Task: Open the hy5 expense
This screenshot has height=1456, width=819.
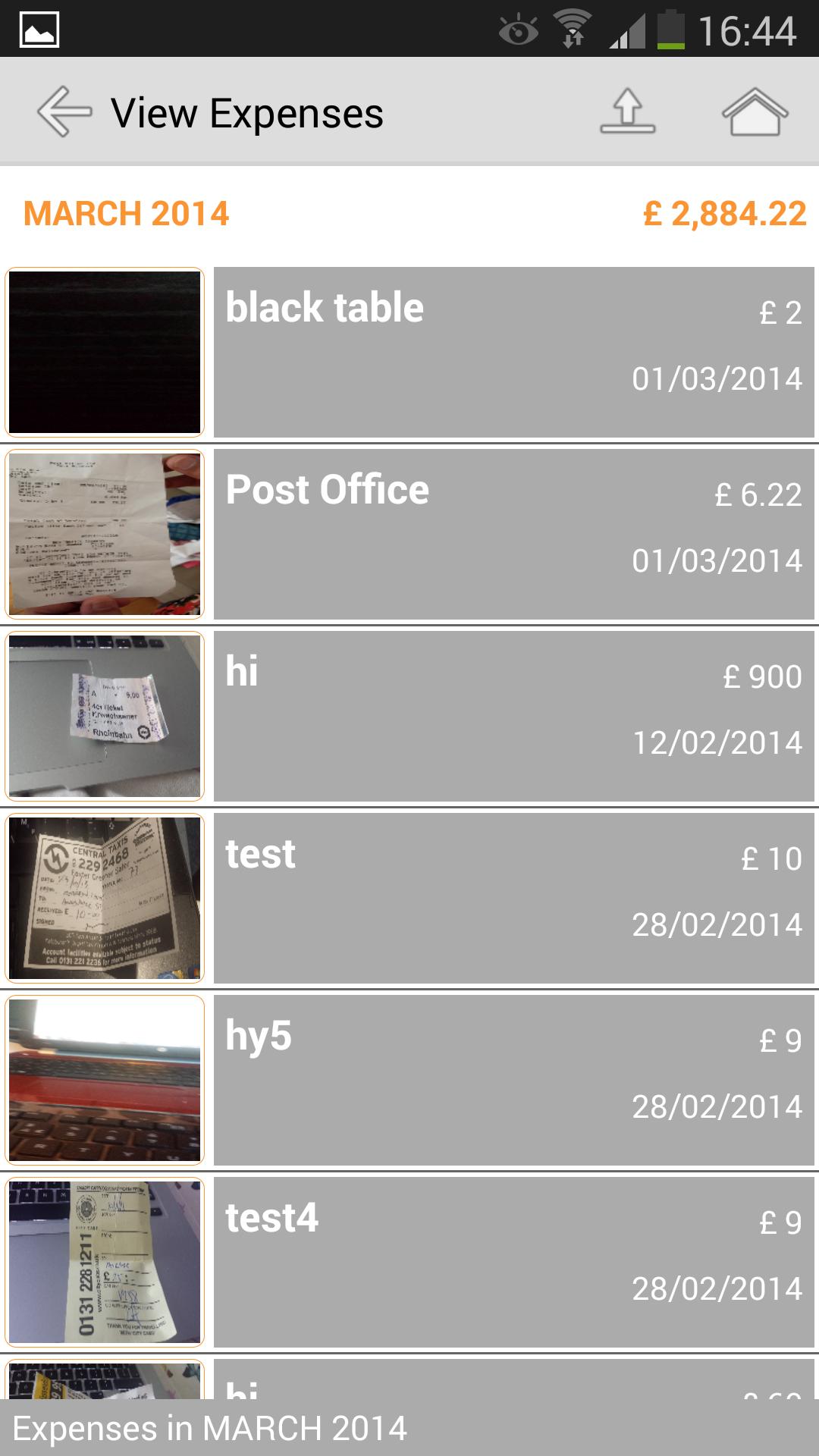Action: click(x=513, y=1080)
